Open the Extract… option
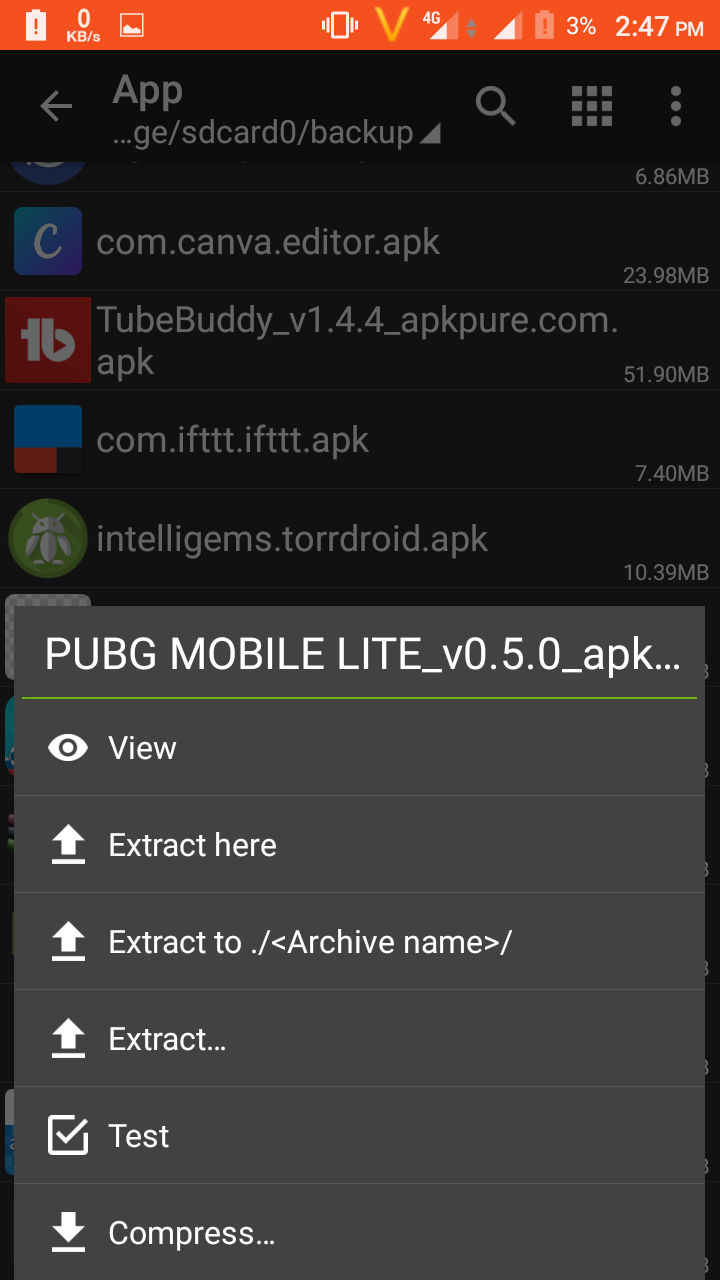Viewport: 720px width, 1280px height. (360, 1039)
